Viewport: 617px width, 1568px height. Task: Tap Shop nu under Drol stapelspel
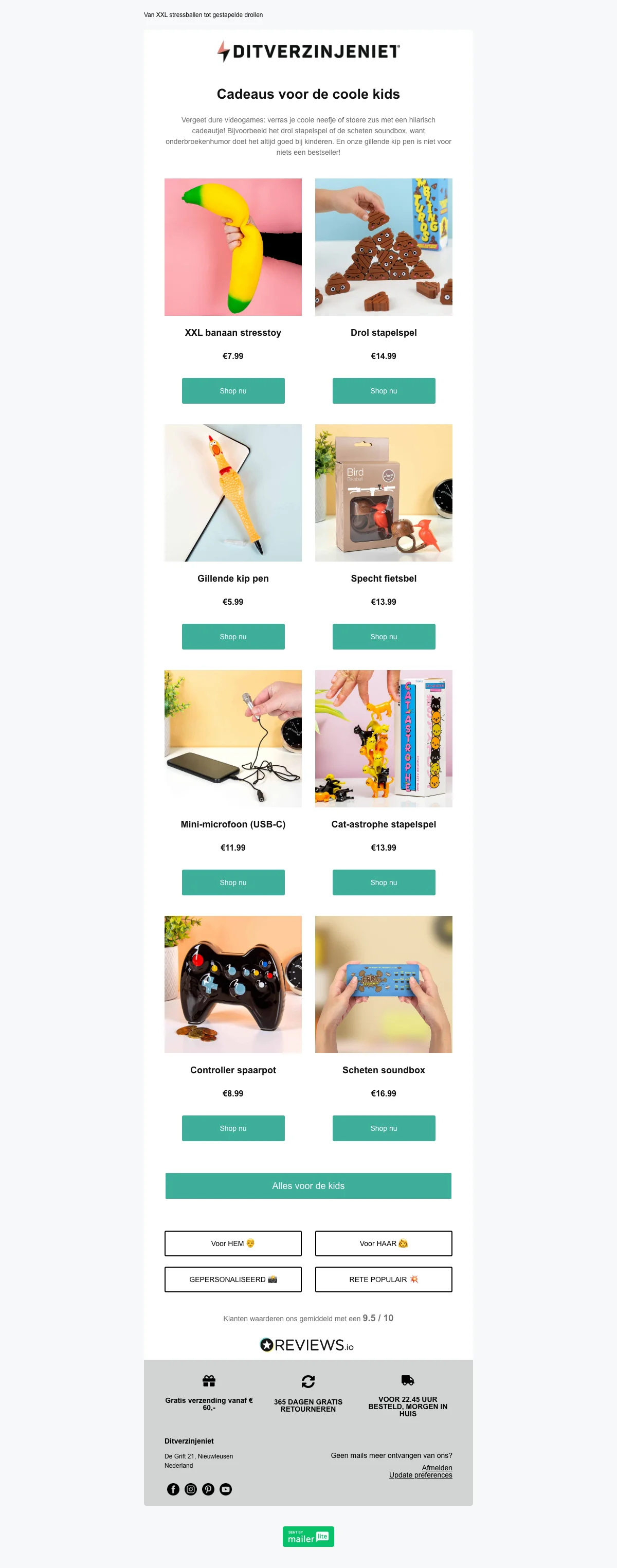tap(384, 391)
